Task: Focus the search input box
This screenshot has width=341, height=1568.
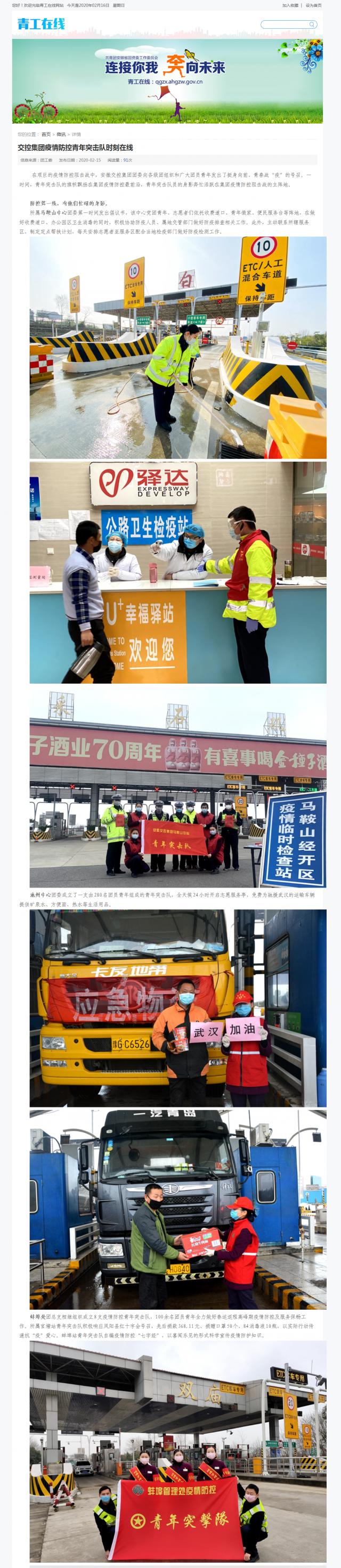Action: point(285,24)
